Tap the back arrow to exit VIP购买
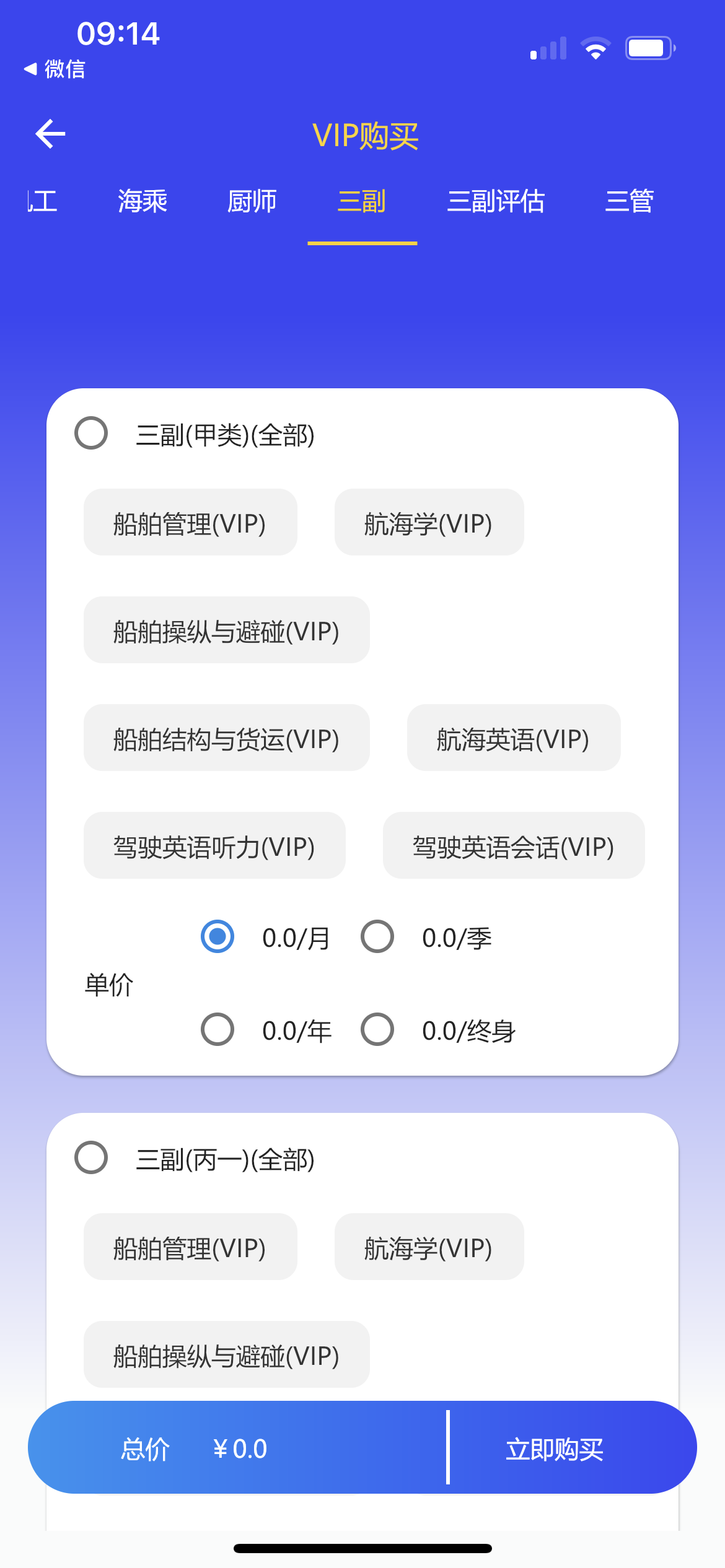725x1568 pixels. point(50,133)
